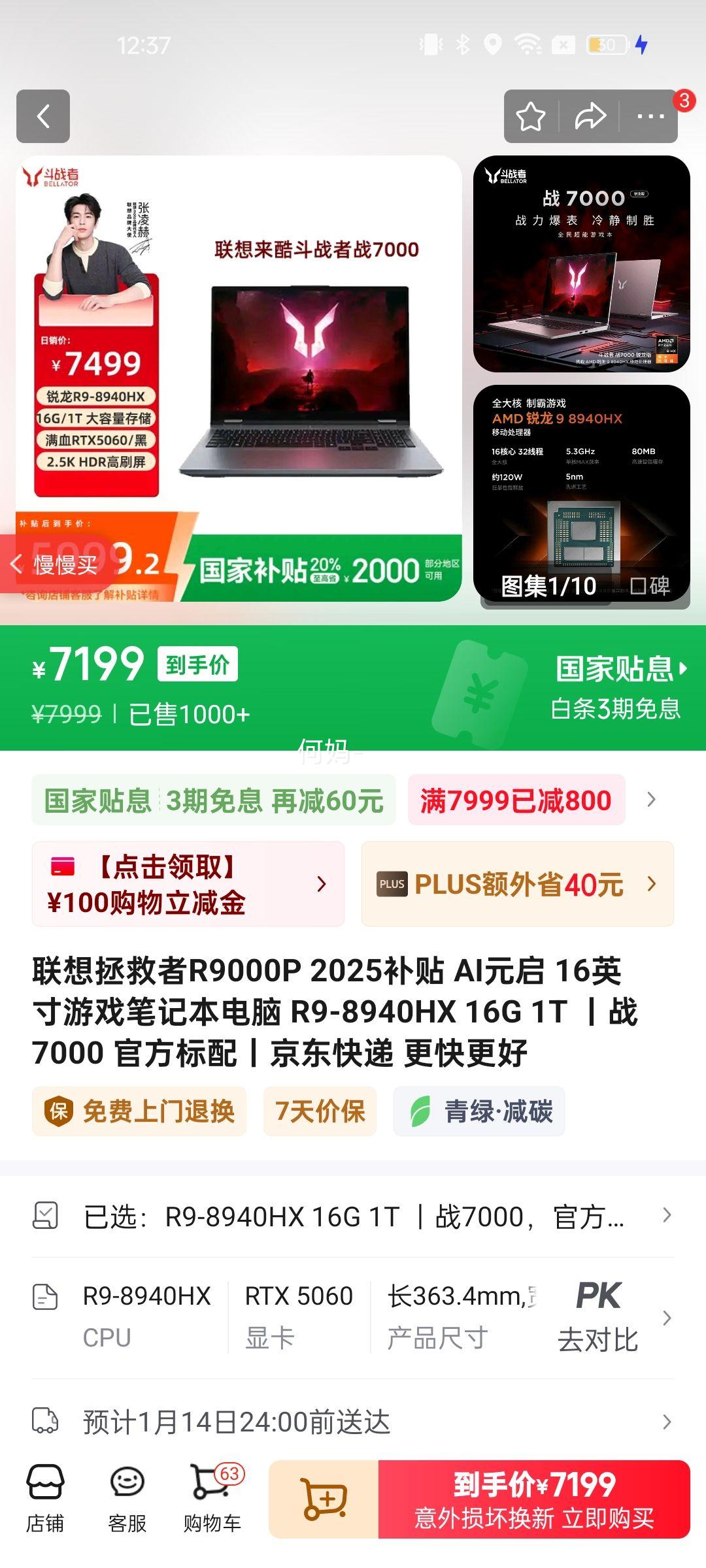
Task: Contact 客服 customer service
Action: 128,1496
